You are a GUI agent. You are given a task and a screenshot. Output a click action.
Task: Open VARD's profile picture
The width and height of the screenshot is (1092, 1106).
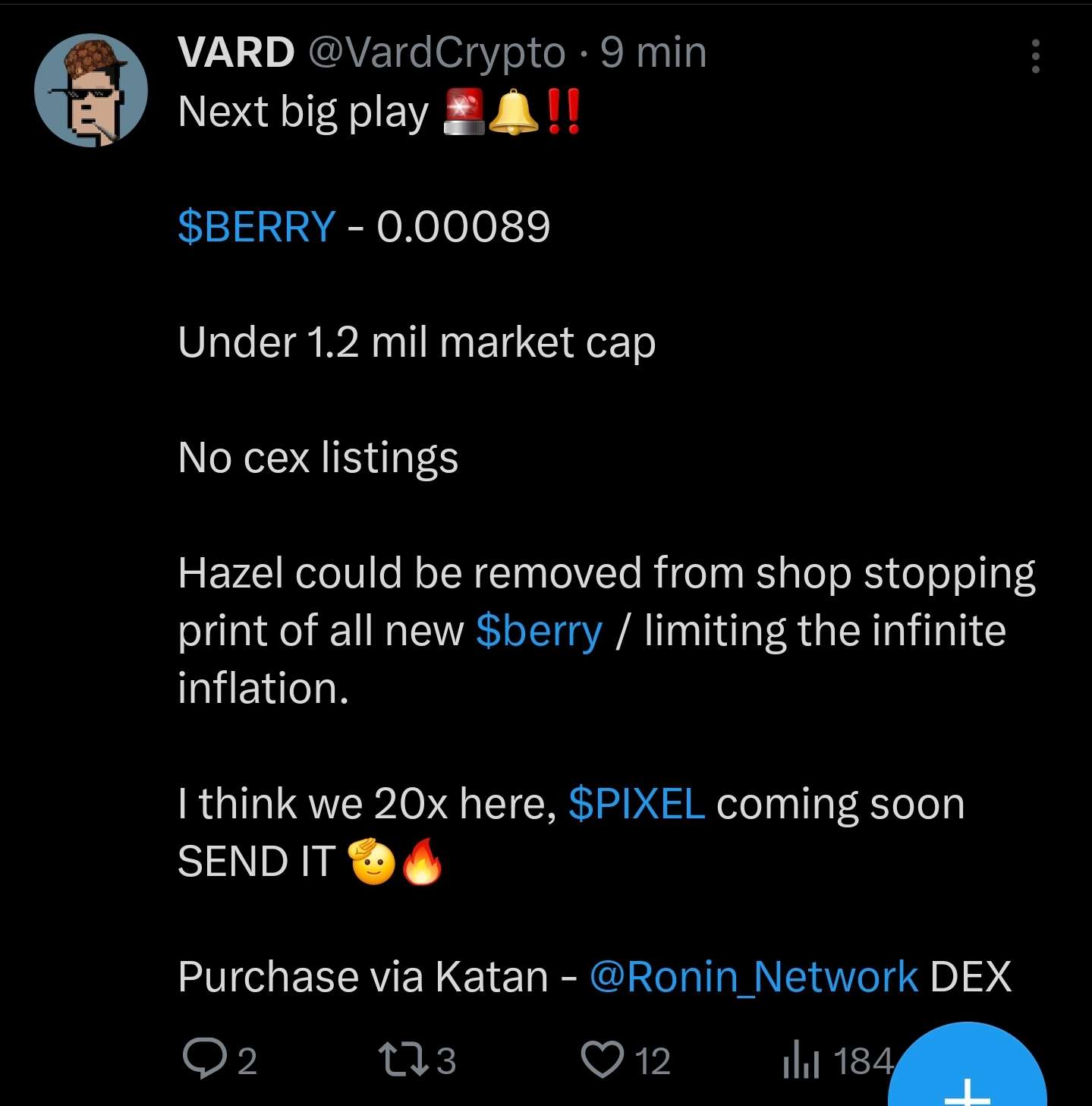click(91, 90)
